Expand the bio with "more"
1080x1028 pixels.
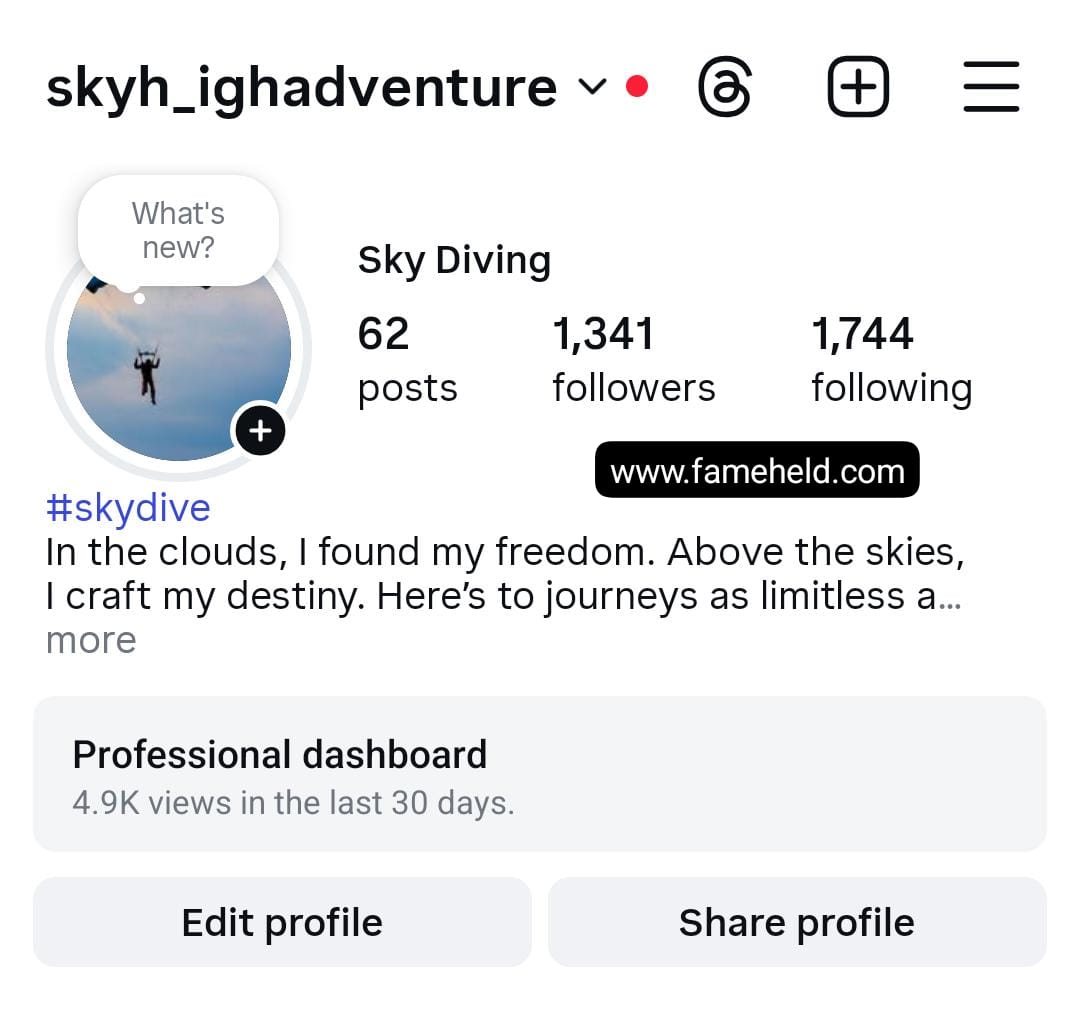[91, 640]
